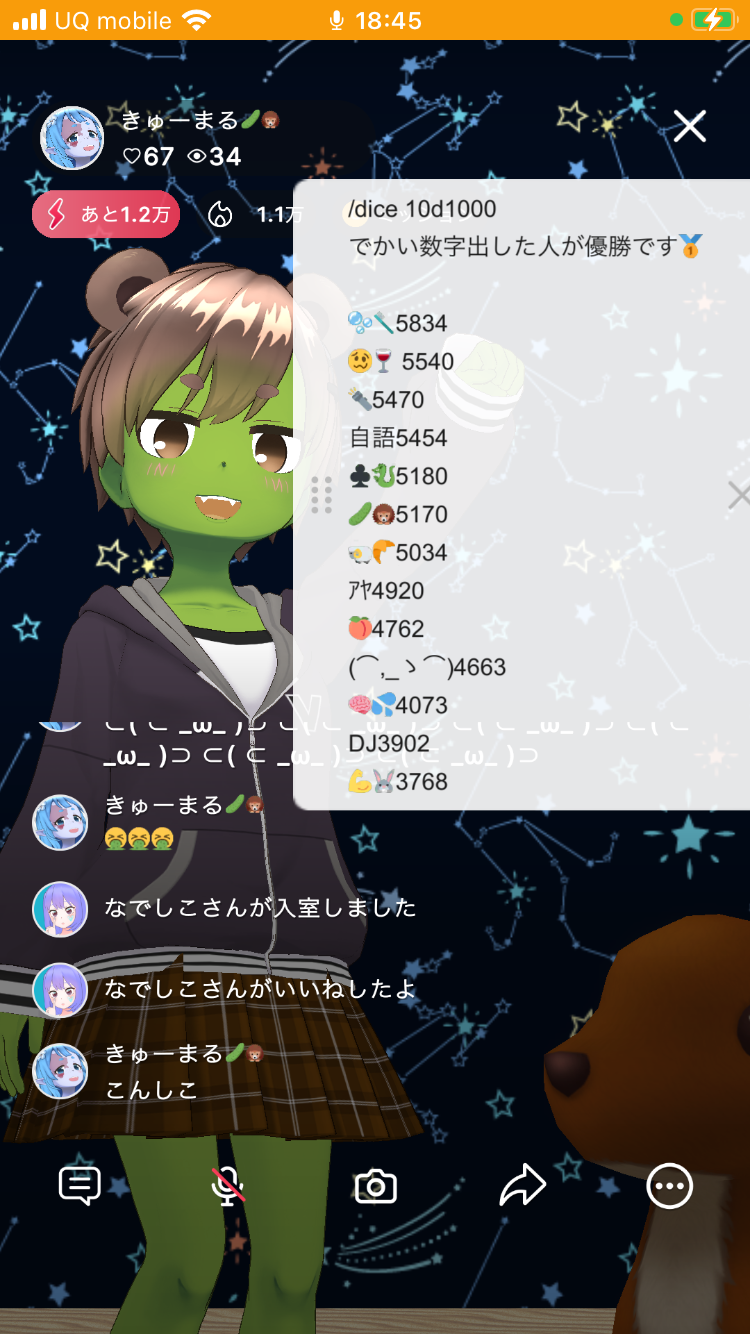The width and height of the screenshot is (750, 1334).
Task: Dismiss the dice results panel
Action: [x=738, y=495]
